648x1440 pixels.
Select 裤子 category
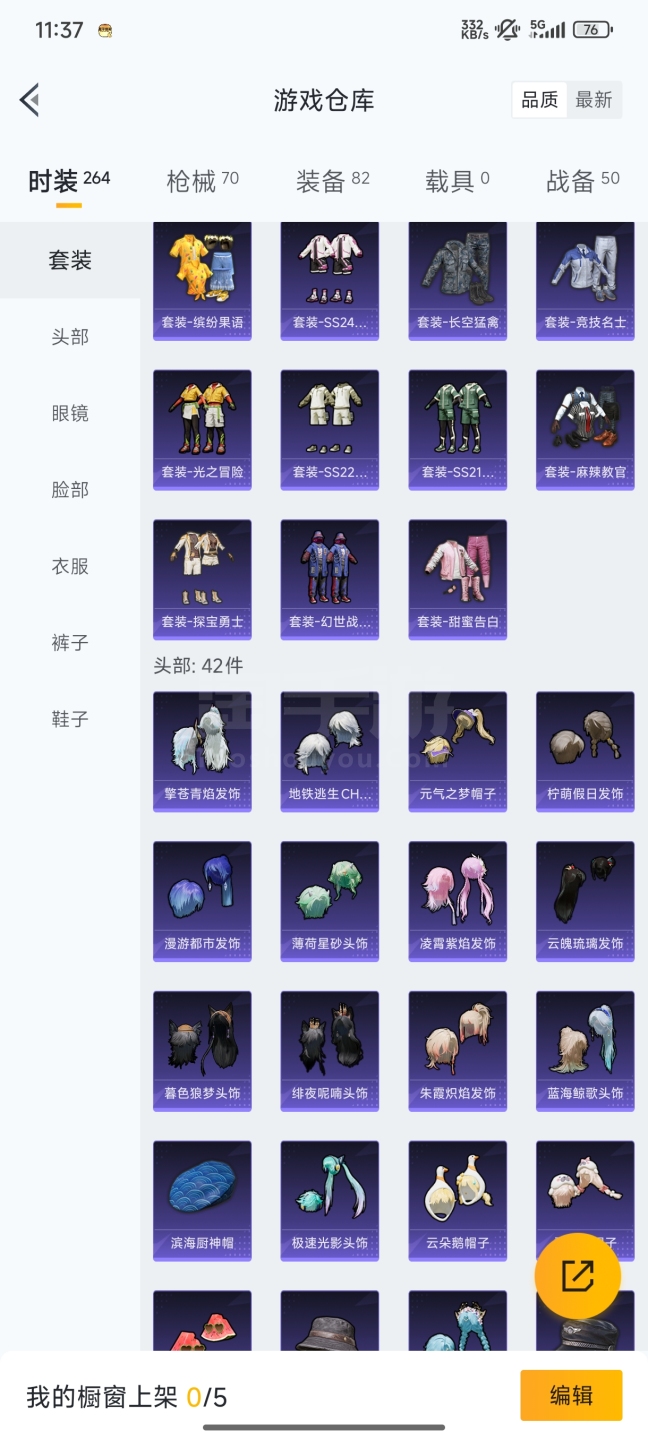70,642
